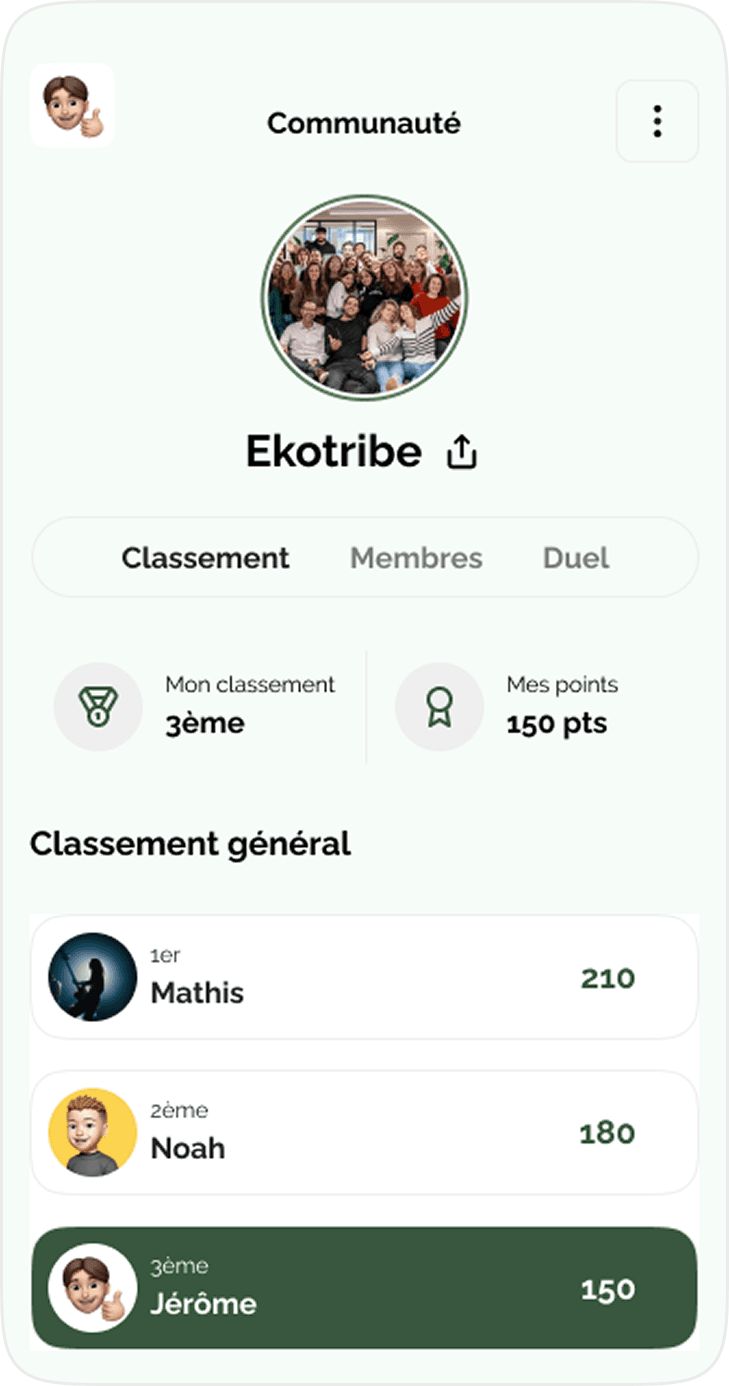Switch to the Membres tab
Viewport: 729px width, 1386px height.
click(416, 558)
